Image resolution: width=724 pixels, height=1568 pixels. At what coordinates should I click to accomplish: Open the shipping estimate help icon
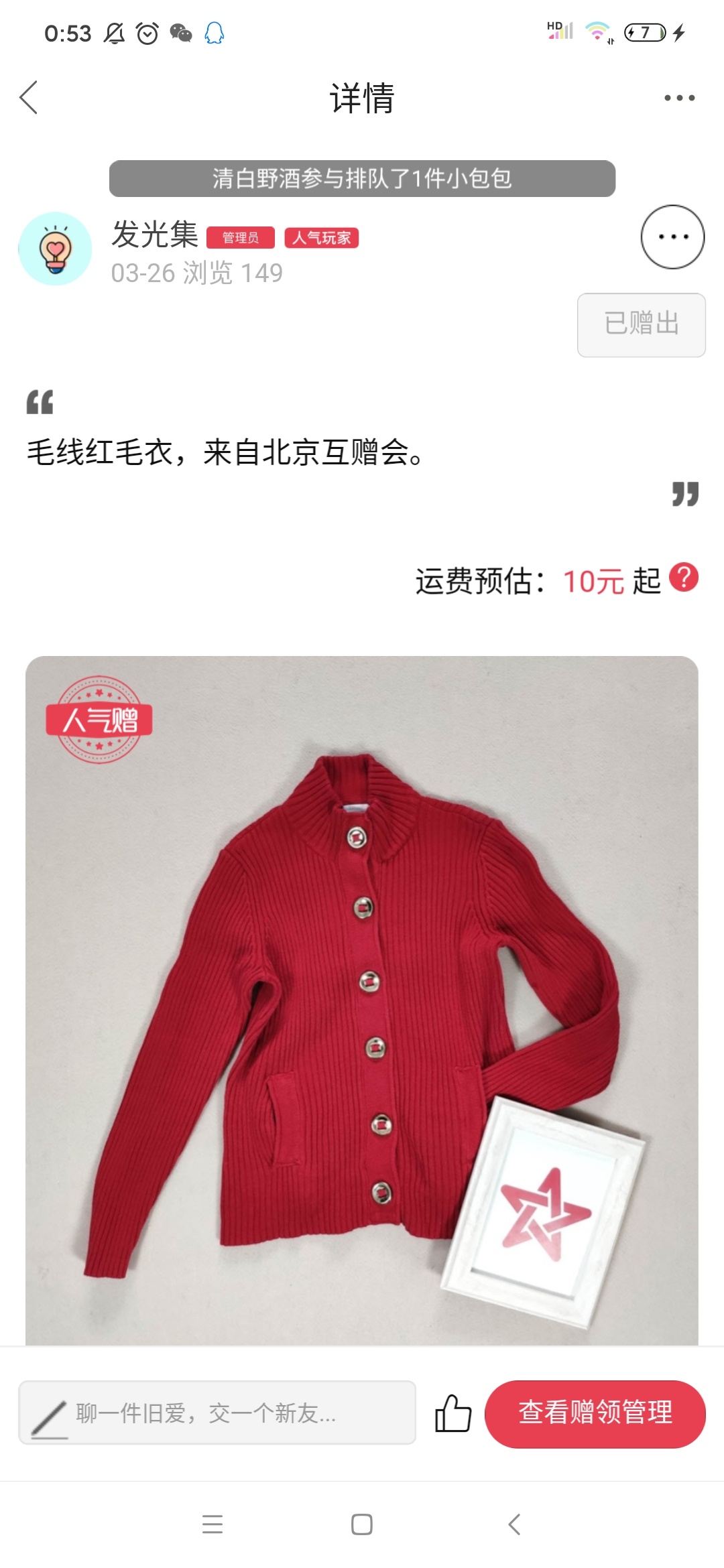[x=684, y=578]
